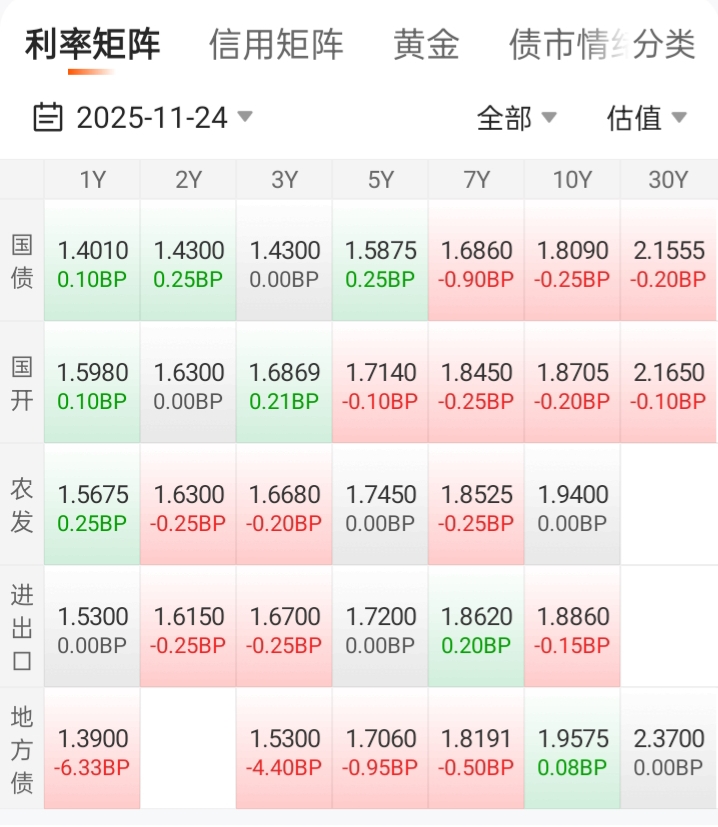This screenshot has width=718, height=827.
Task: Switch to the 信用矩阵 tab
Action: click(x=276, y=45)
